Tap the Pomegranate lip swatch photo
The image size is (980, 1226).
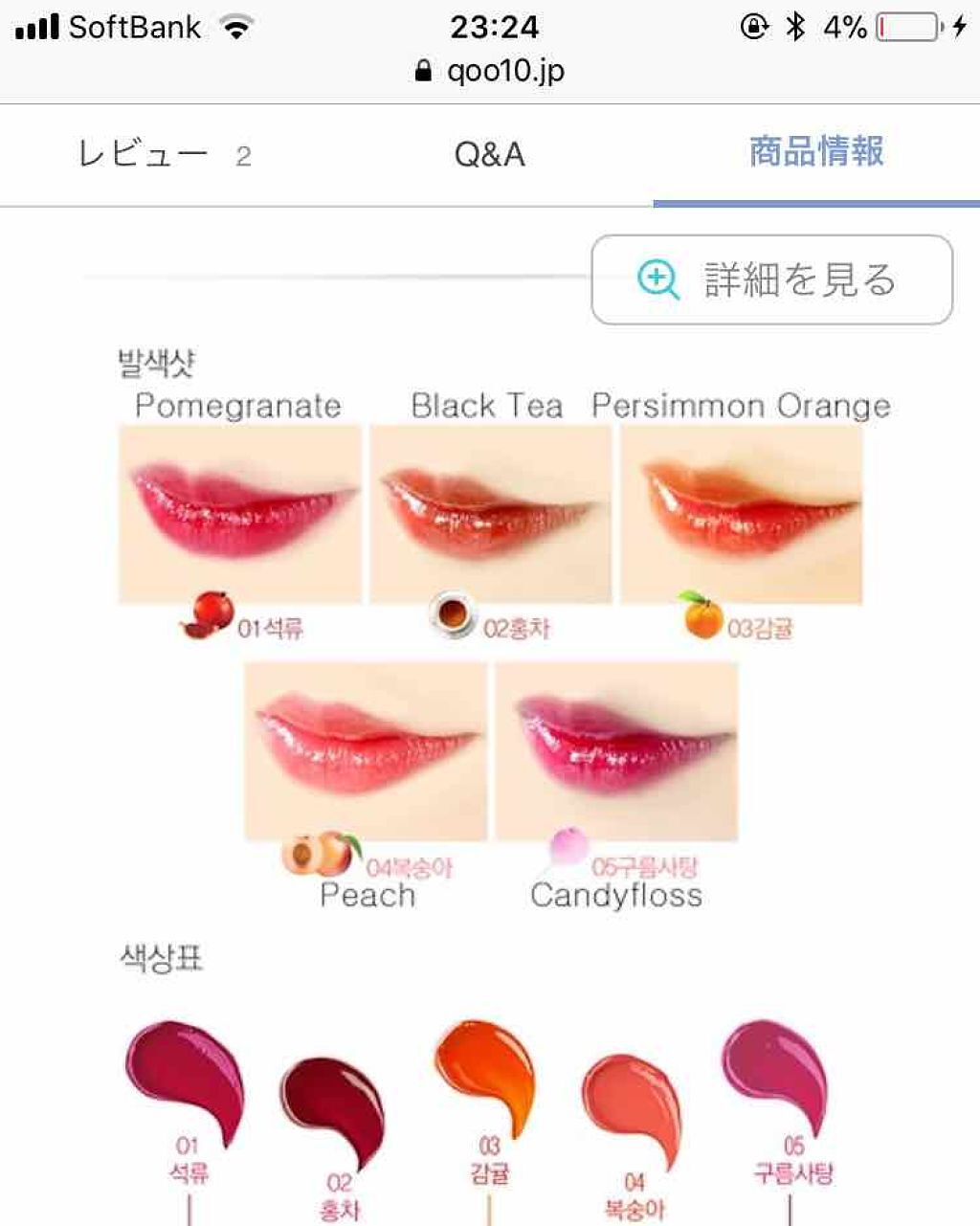click(x=239, y=512)
